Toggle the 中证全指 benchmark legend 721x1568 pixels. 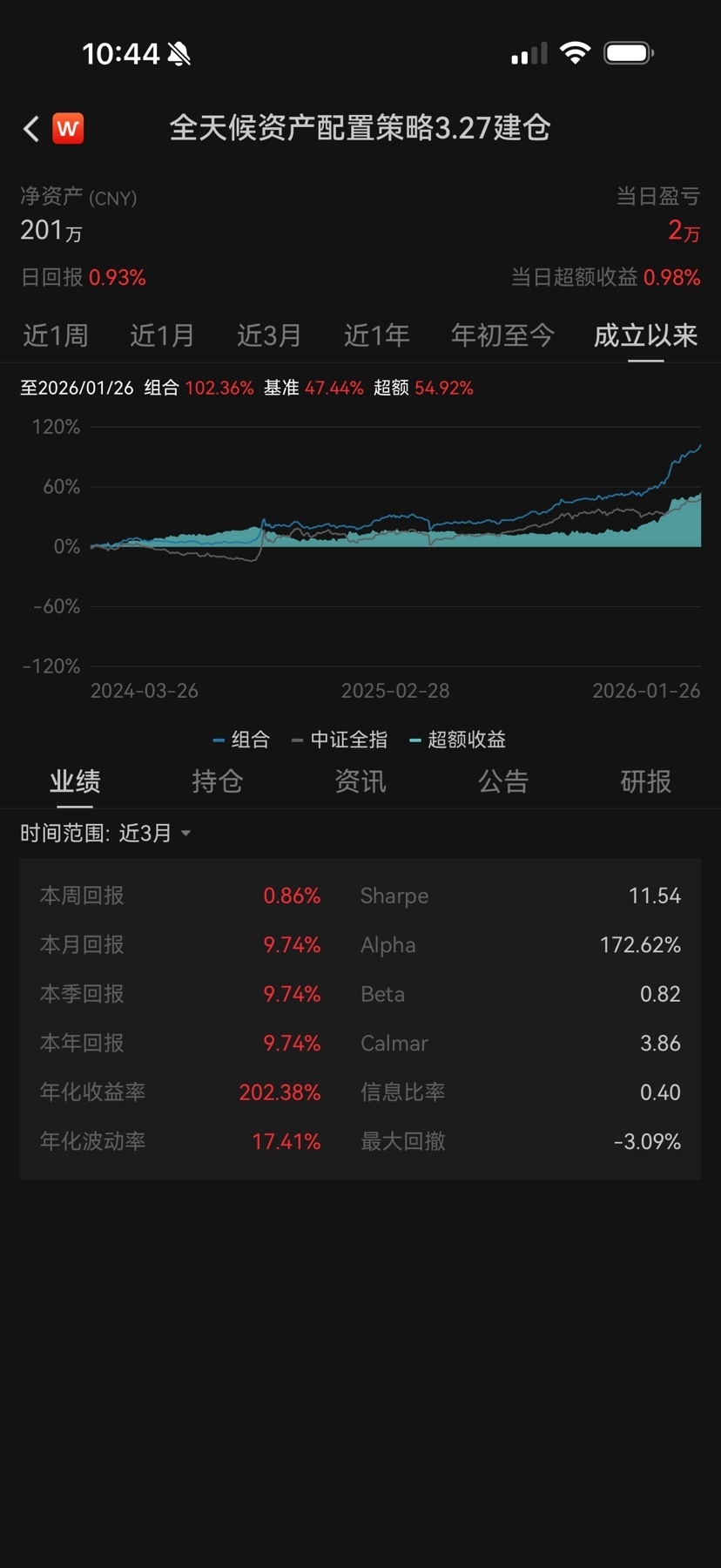coord(340,740)
